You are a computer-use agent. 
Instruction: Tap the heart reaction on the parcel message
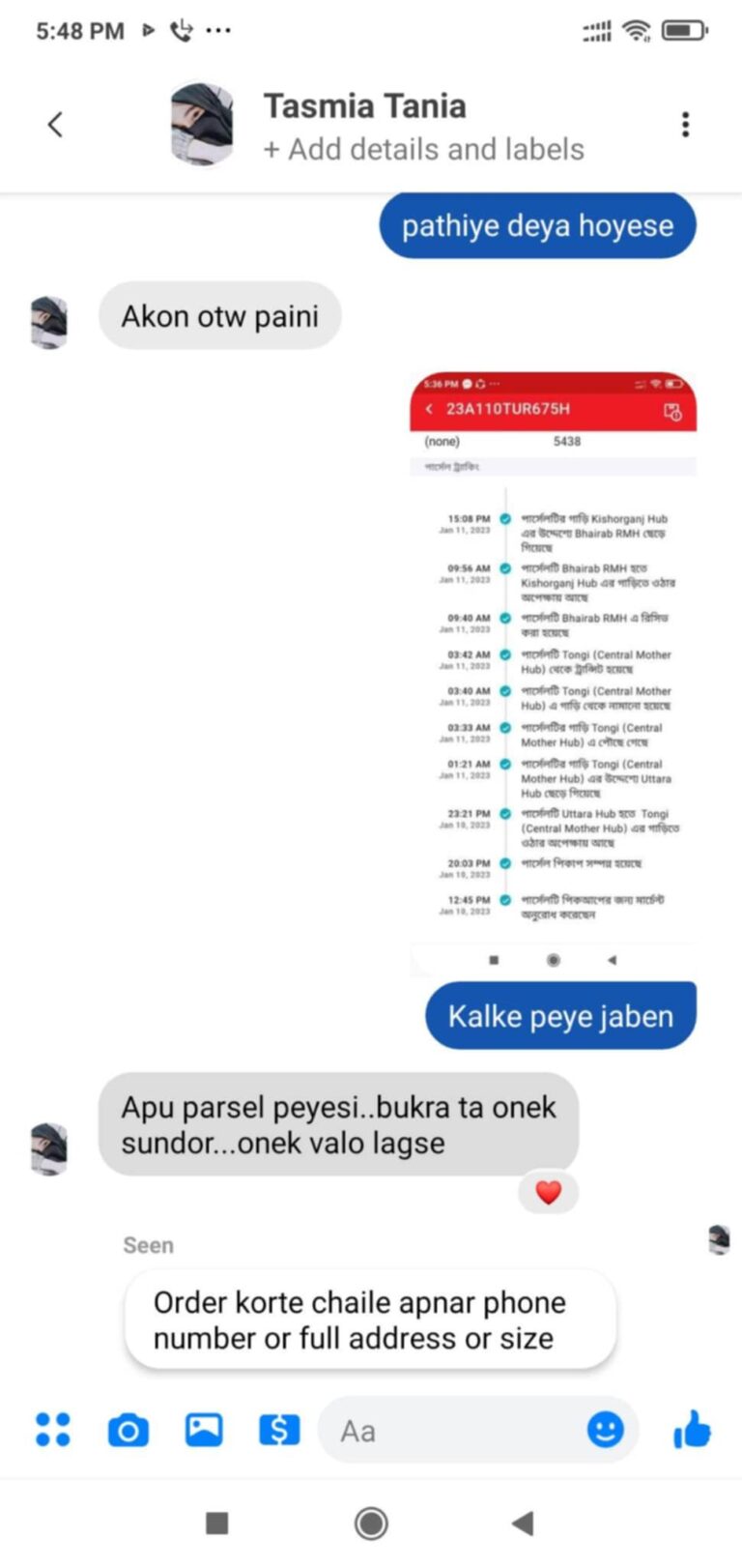tap(548, 1193)
